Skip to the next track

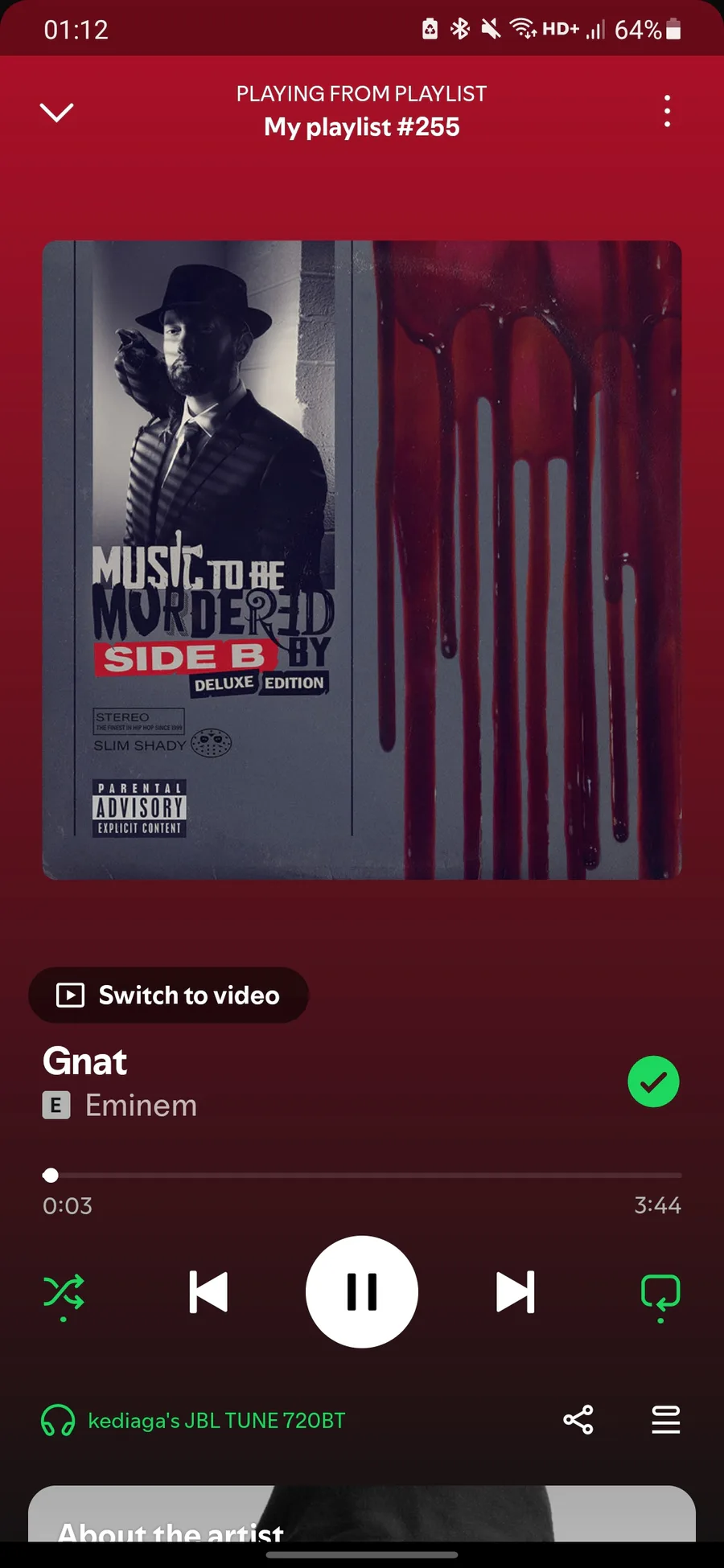click(516, 1292)
